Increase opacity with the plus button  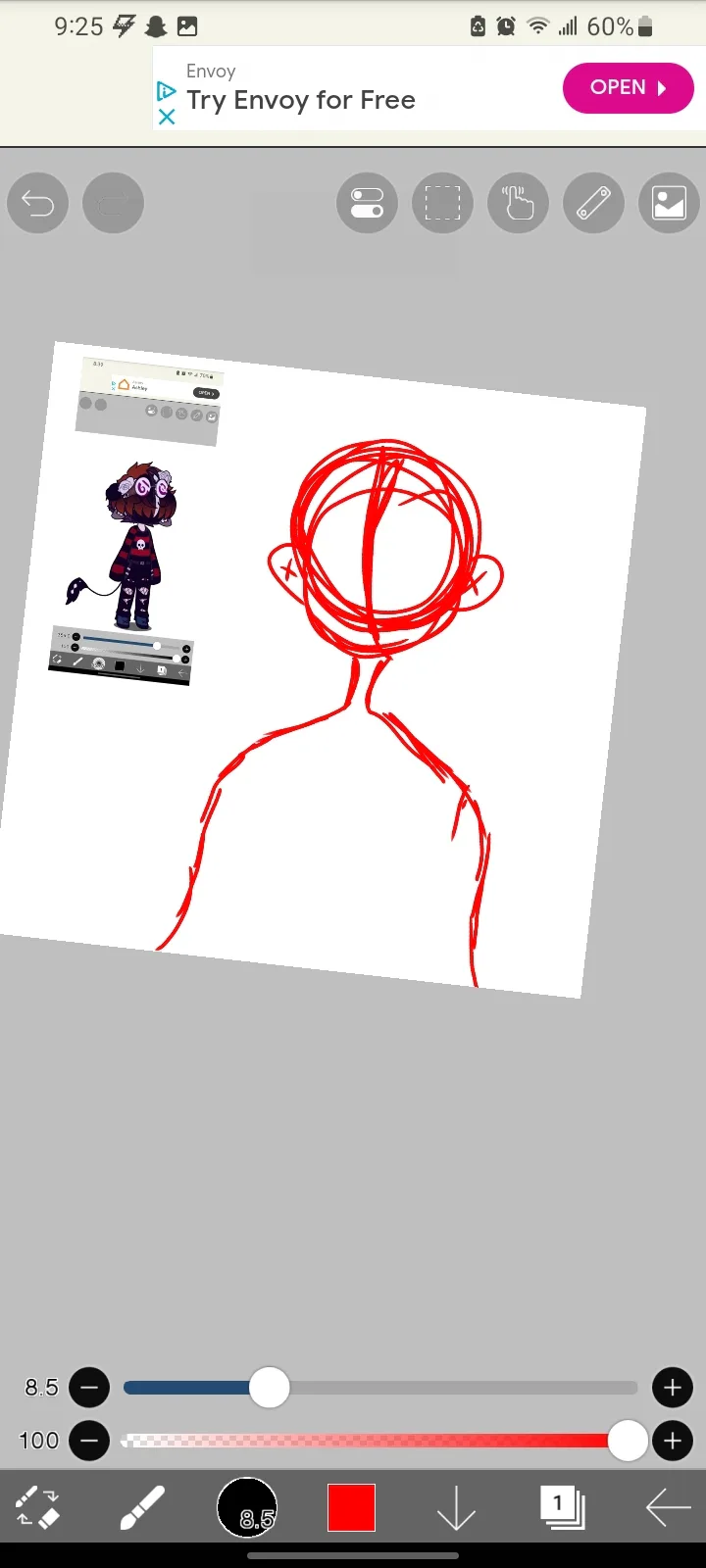[673, 1441]
